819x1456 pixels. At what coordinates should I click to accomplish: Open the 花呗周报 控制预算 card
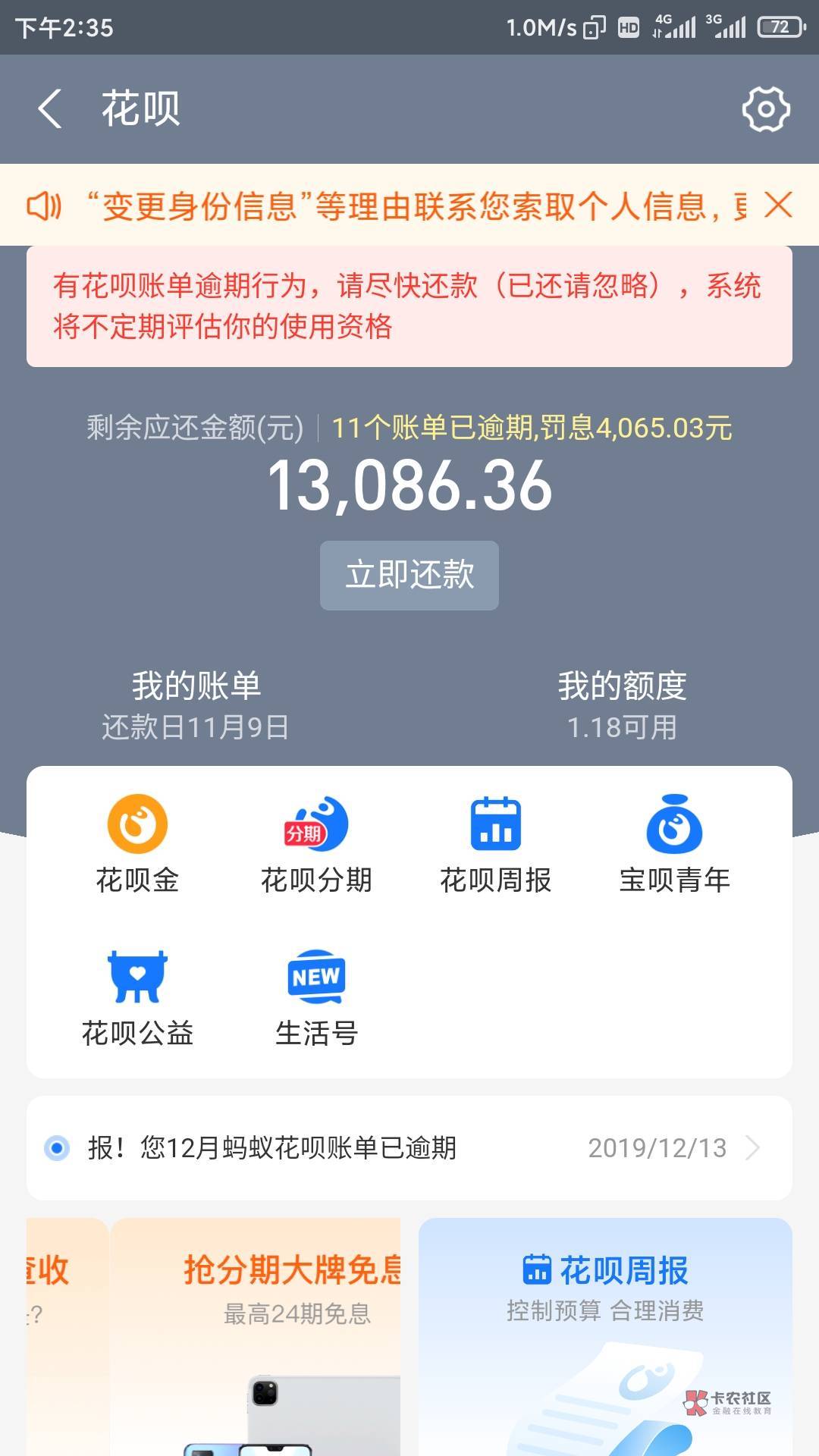coord(605,1337)
